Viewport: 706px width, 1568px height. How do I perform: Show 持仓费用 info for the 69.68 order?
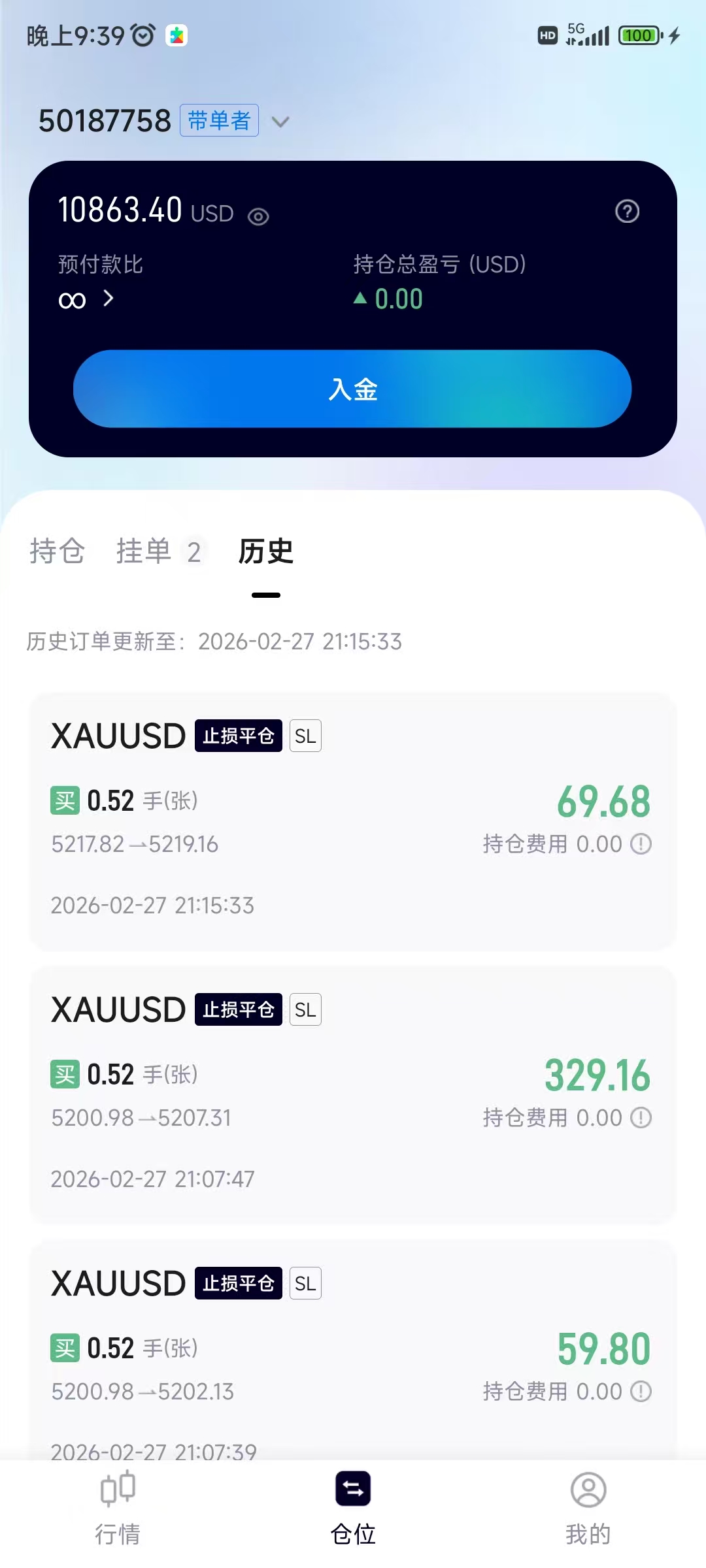pyautogui.click(x=641, y=844)
